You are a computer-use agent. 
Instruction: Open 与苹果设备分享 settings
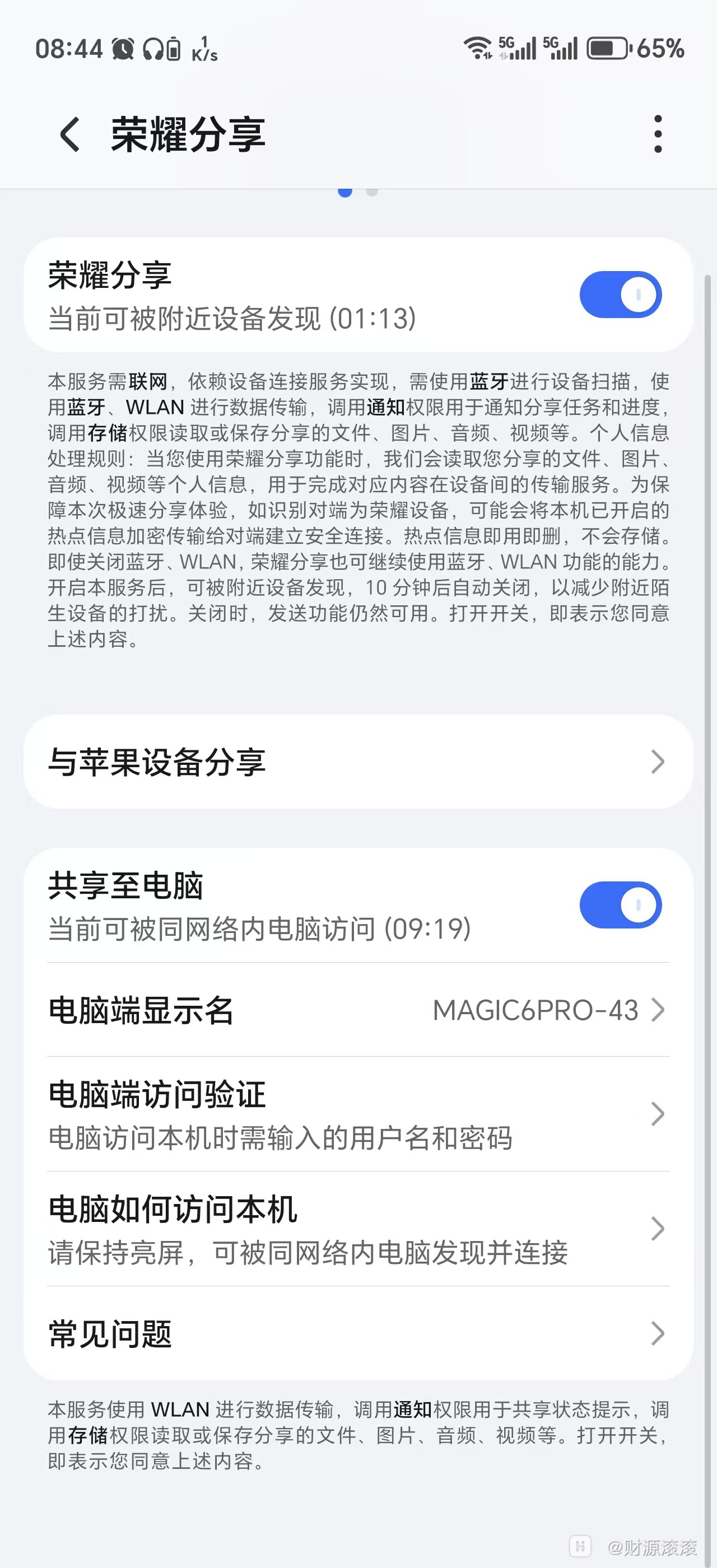click(358, 762)
